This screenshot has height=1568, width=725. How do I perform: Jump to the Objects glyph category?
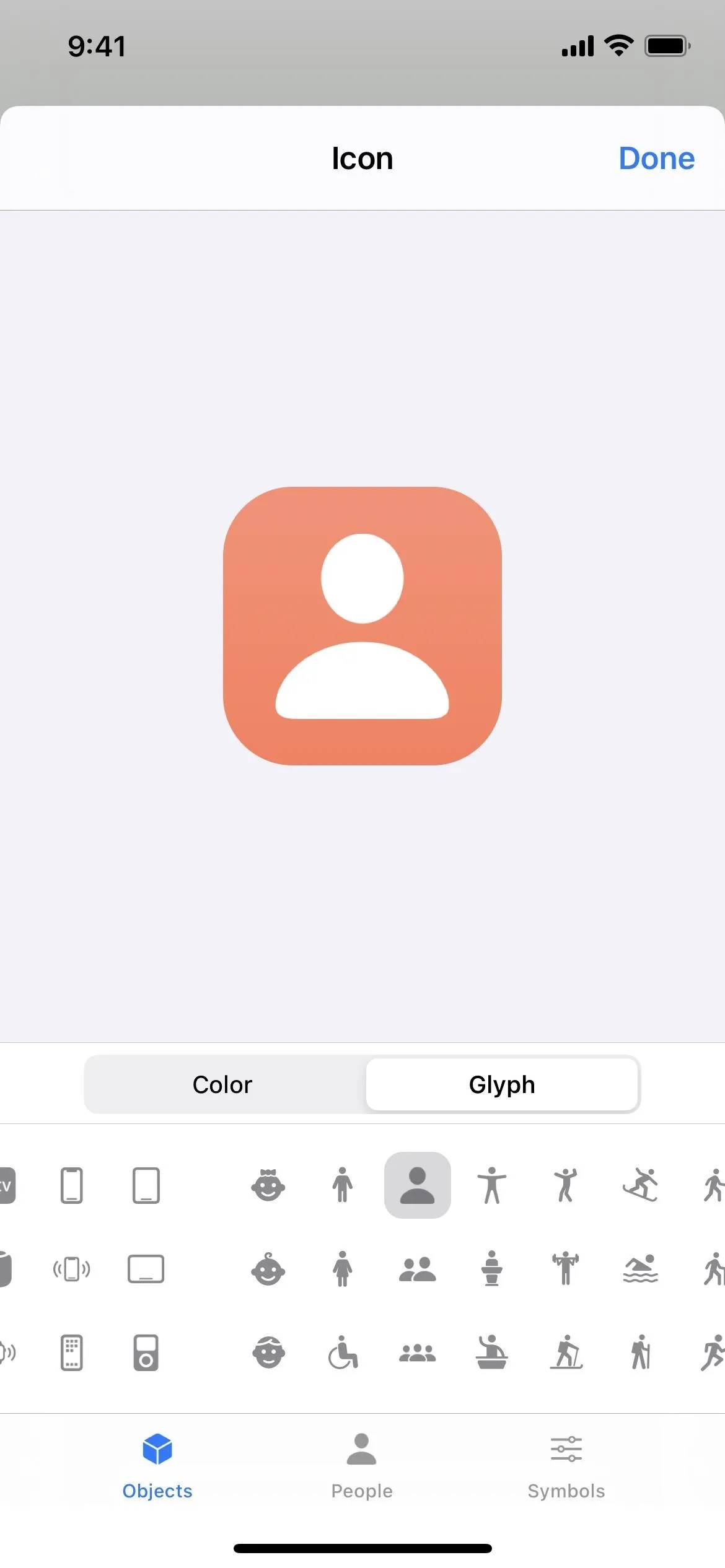click(x=157, y=1466)
